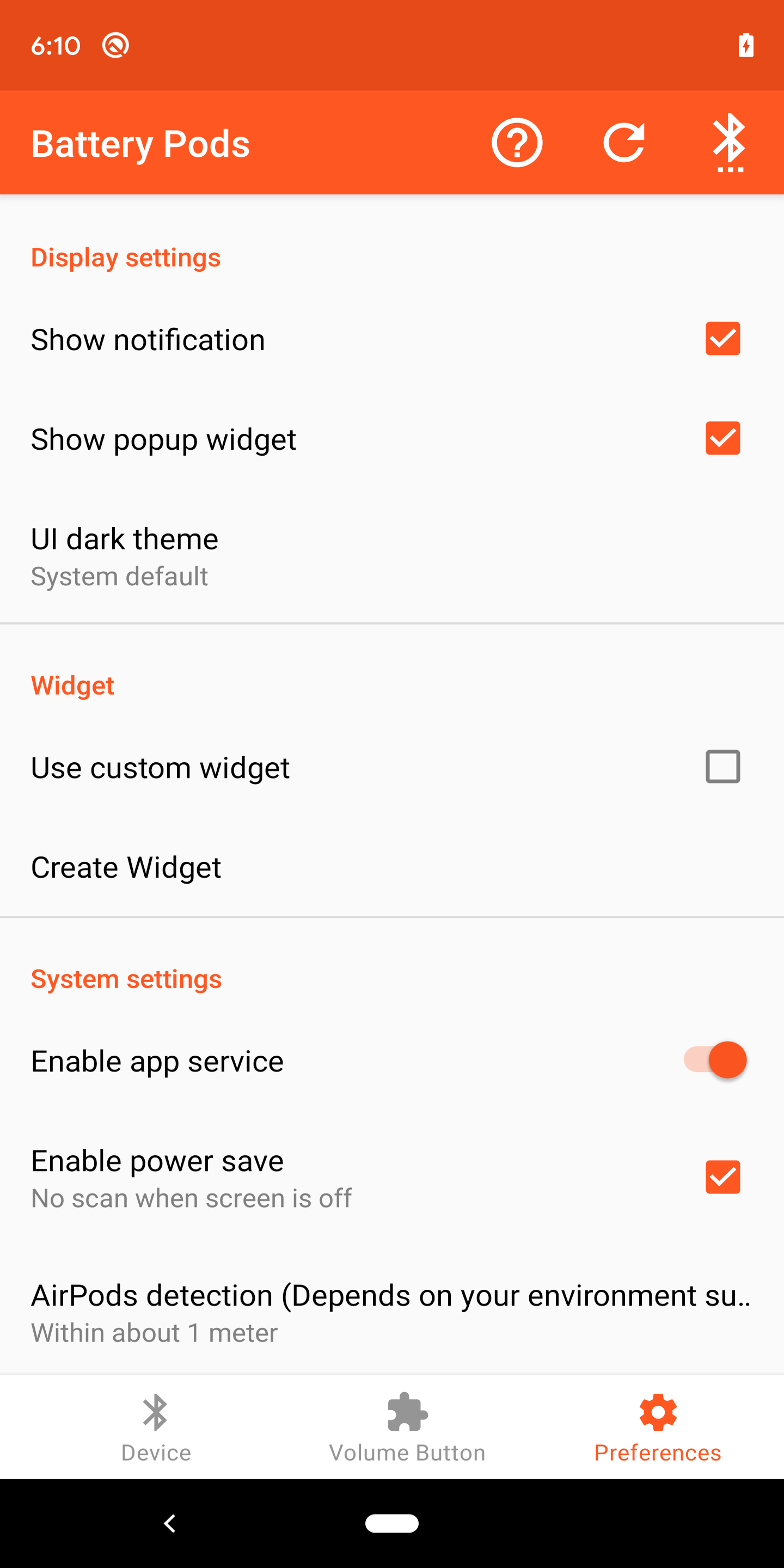Select the Bluetooth icon on the Device tab
The height and width of the screenshot is (1568, 784).
[x=155, y=1413]
